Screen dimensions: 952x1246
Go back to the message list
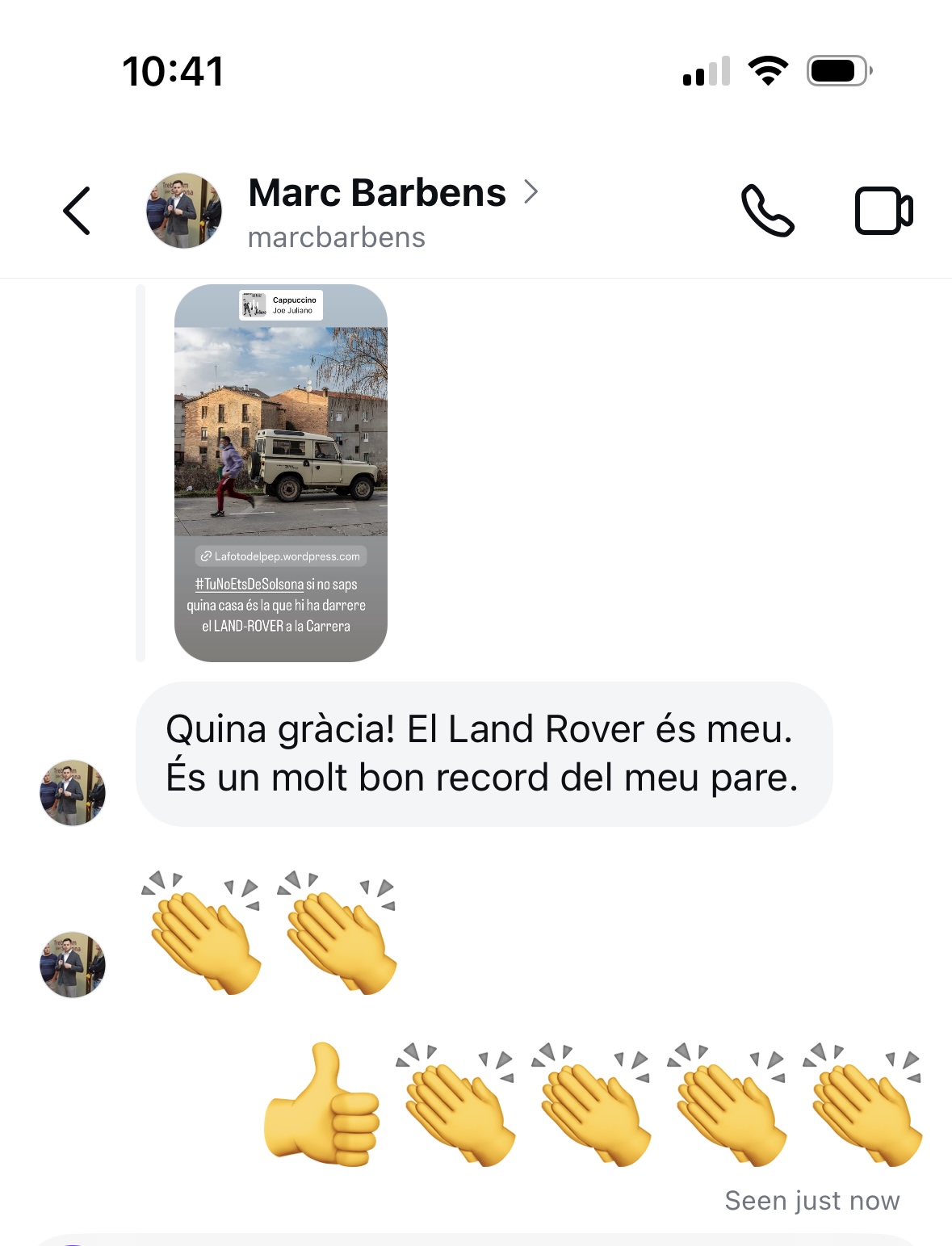[77, 211]
